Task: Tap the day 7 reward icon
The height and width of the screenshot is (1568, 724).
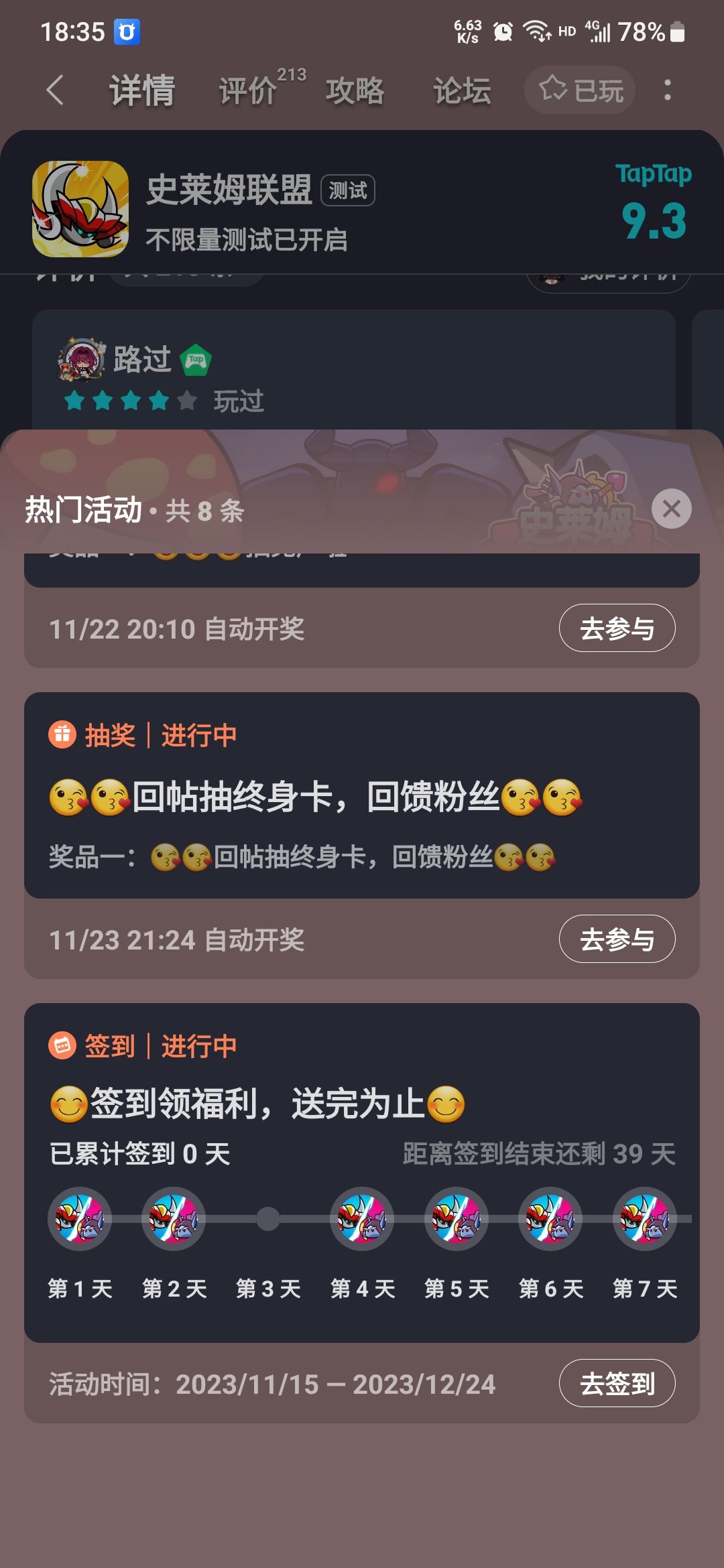Action: (x=644, y=1220)
